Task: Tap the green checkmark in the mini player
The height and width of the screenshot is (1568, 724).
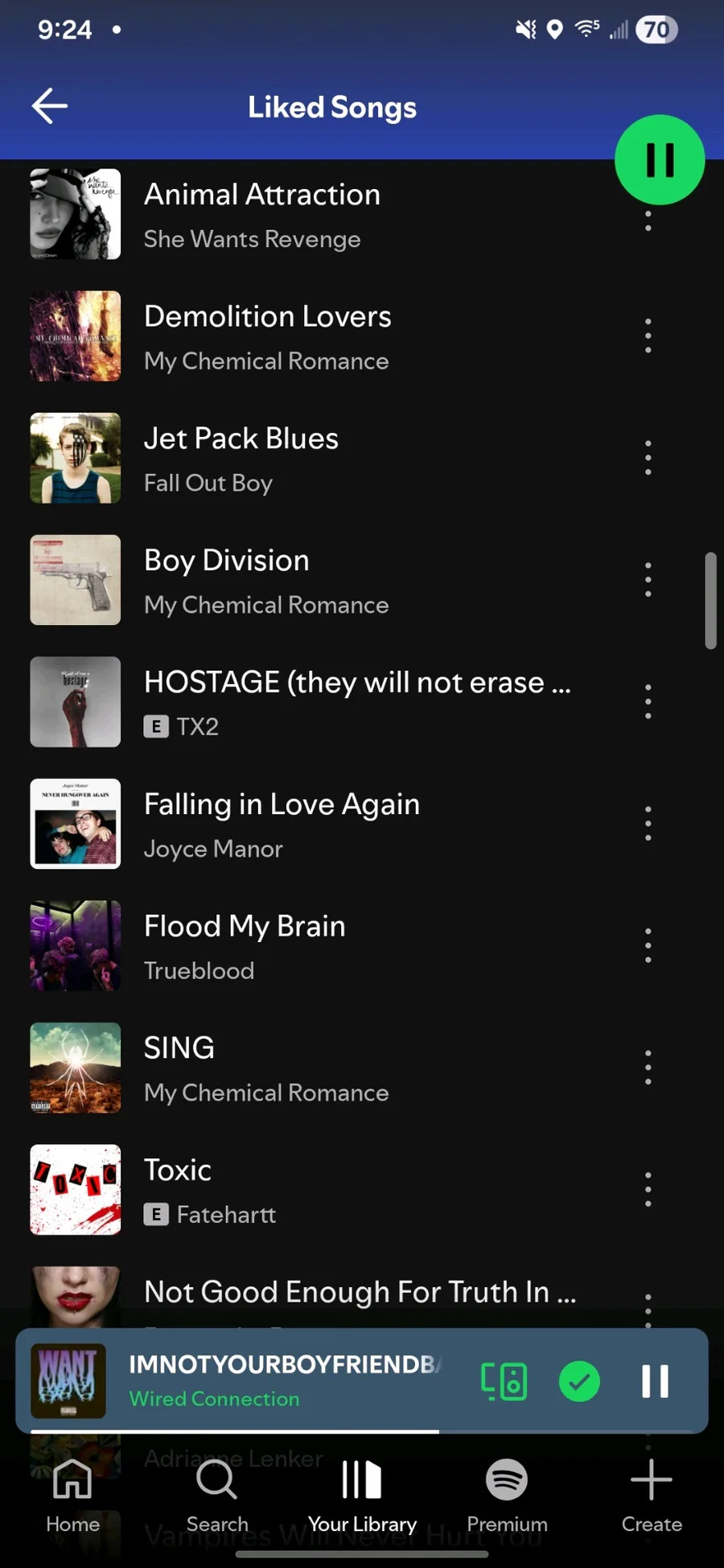Action: pos(579,1381)
